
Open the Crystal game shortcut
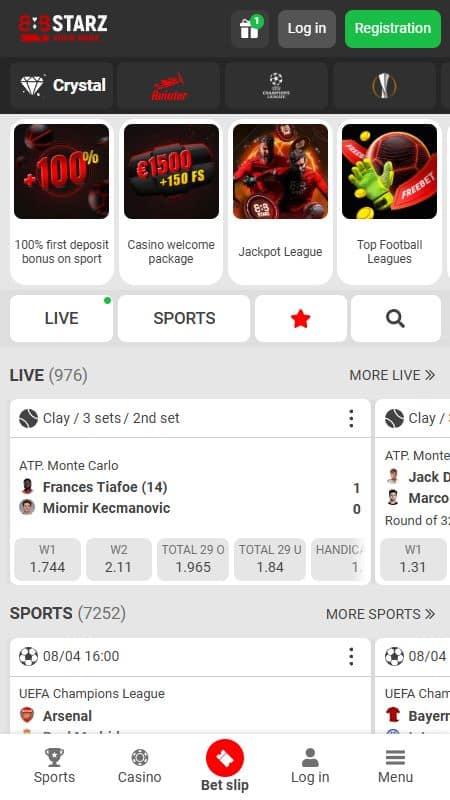[x=62, y=85]
